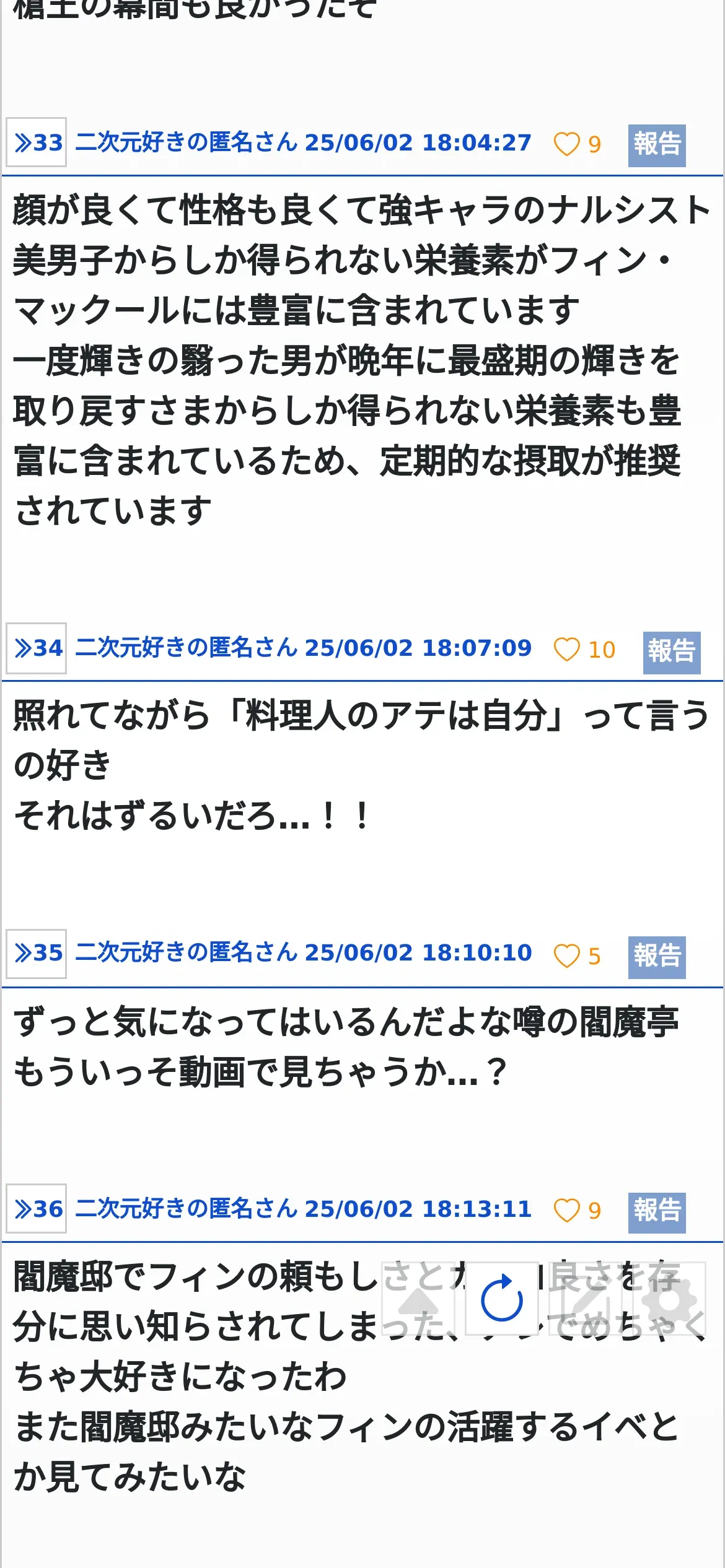The image size is (725, 1568).
Task: Report post 35 using 報告
Action: [657, 956]
